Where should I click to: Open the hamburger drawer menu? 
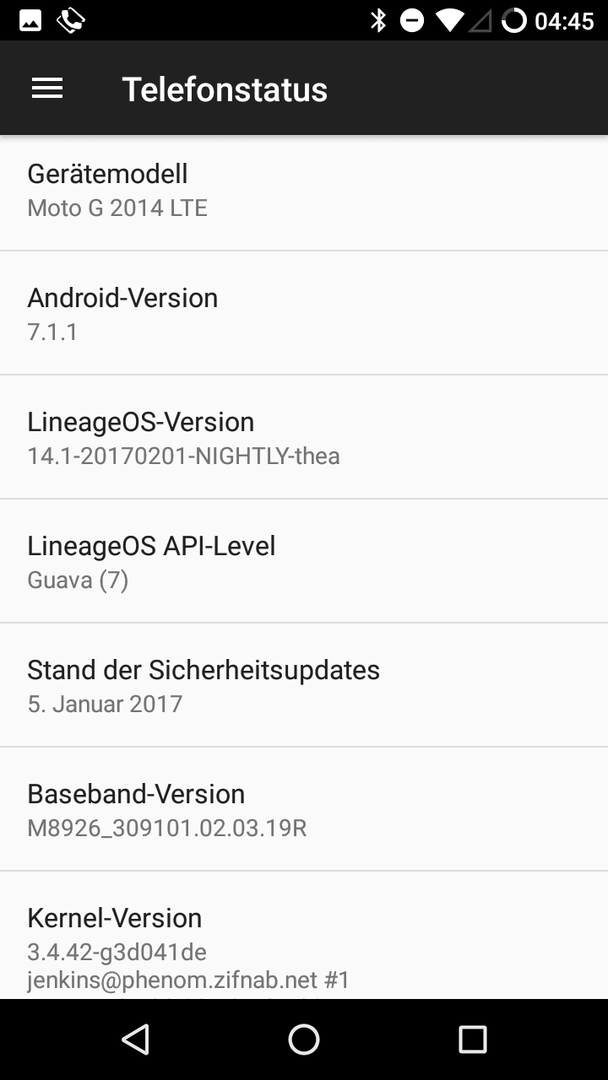pos(48,88)
